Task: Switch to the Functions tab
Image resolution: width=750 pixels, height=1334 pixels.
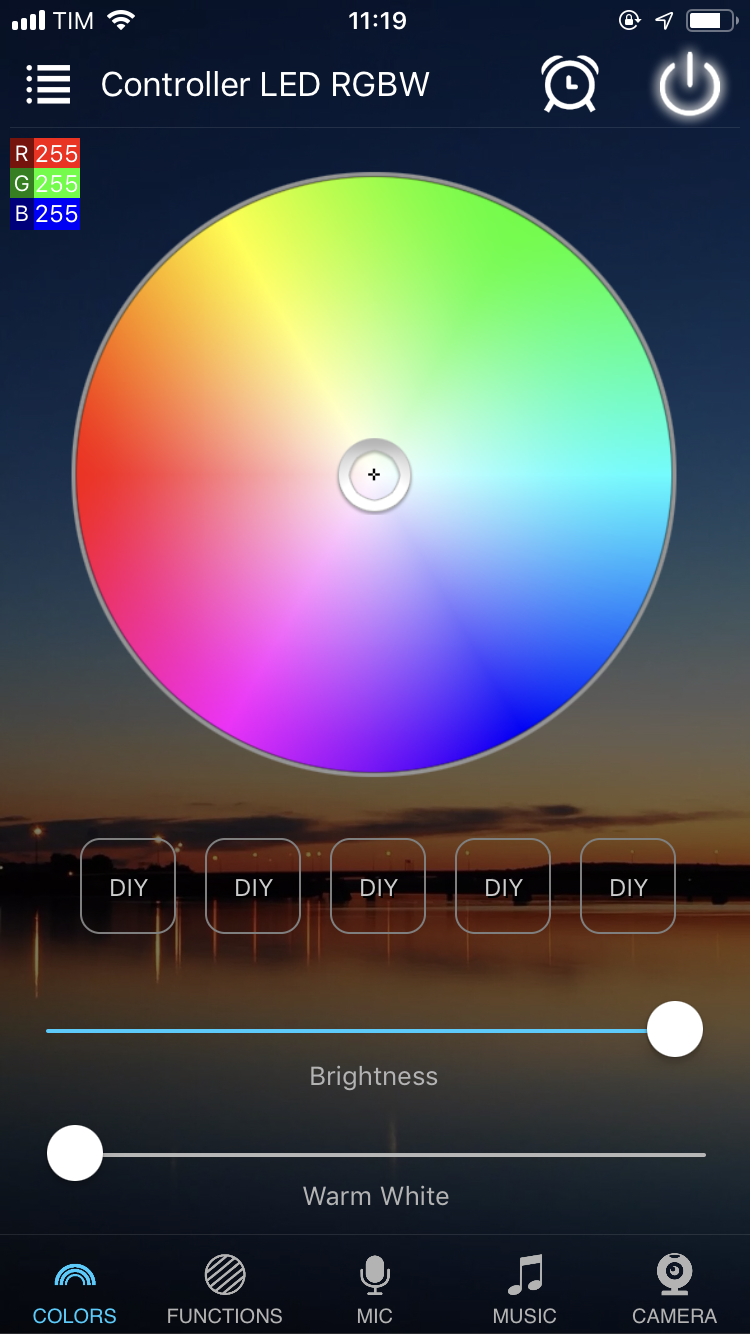Action: point(224,1289)
